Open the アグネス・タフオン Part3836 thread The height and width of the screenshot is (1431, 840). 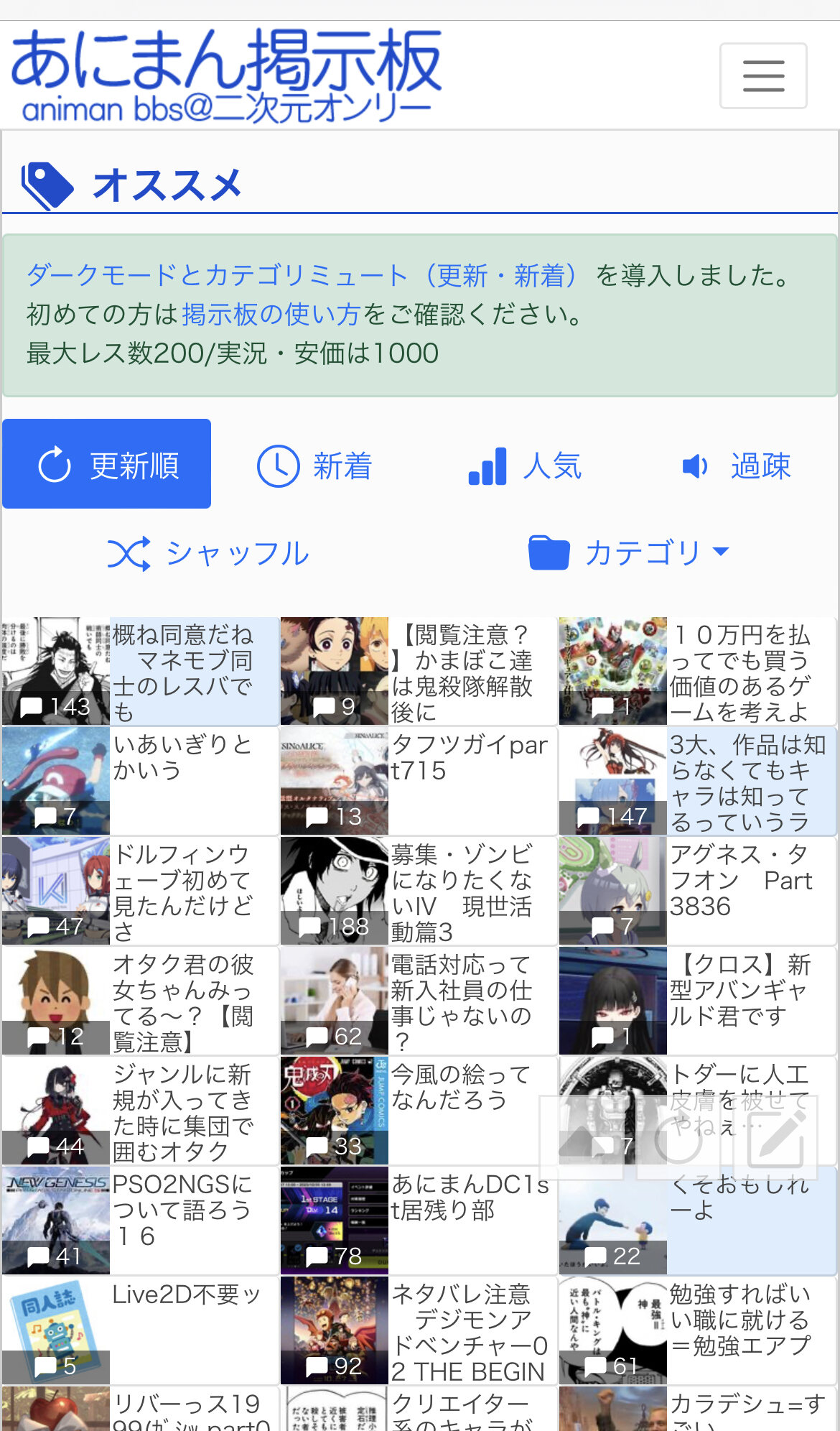696,891
